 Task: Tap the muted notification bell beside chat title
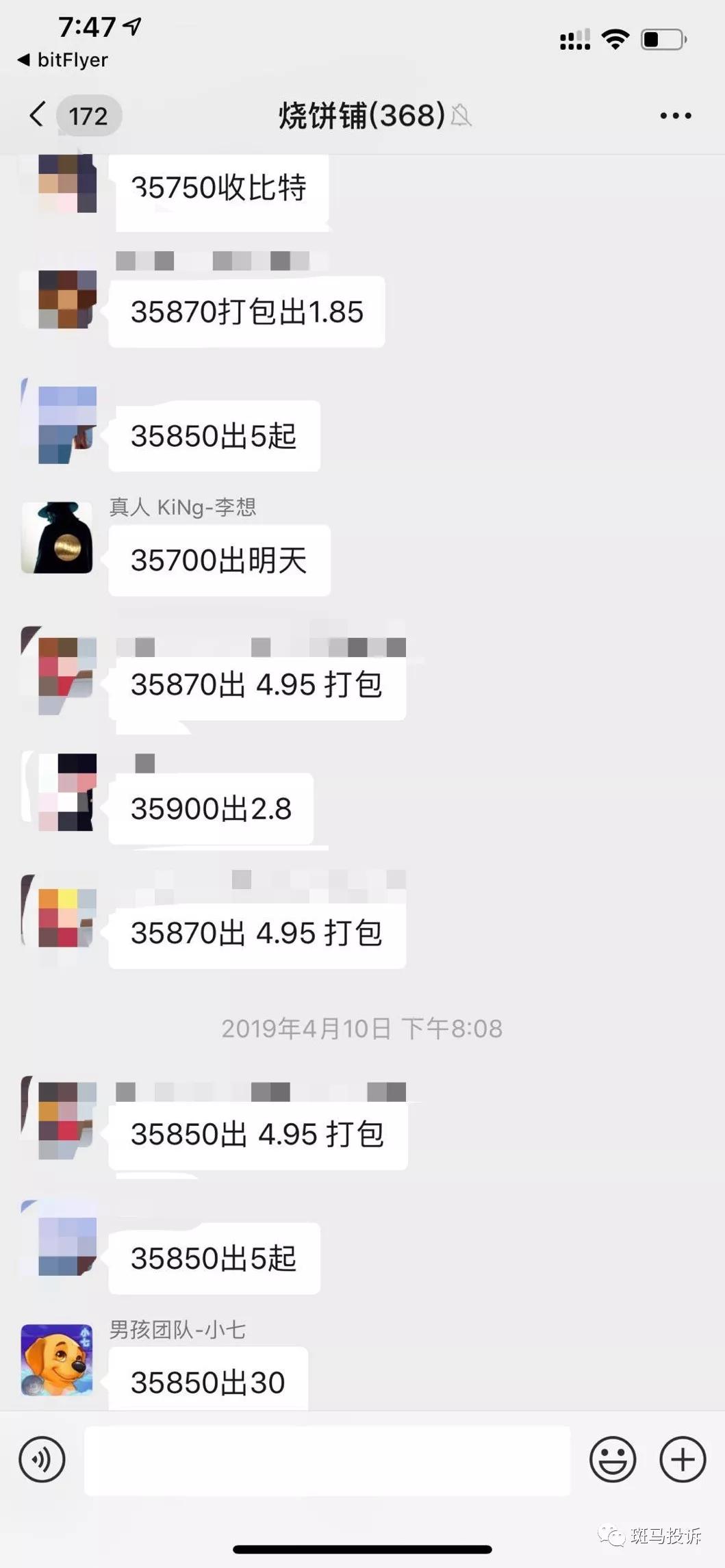point(463,116)
